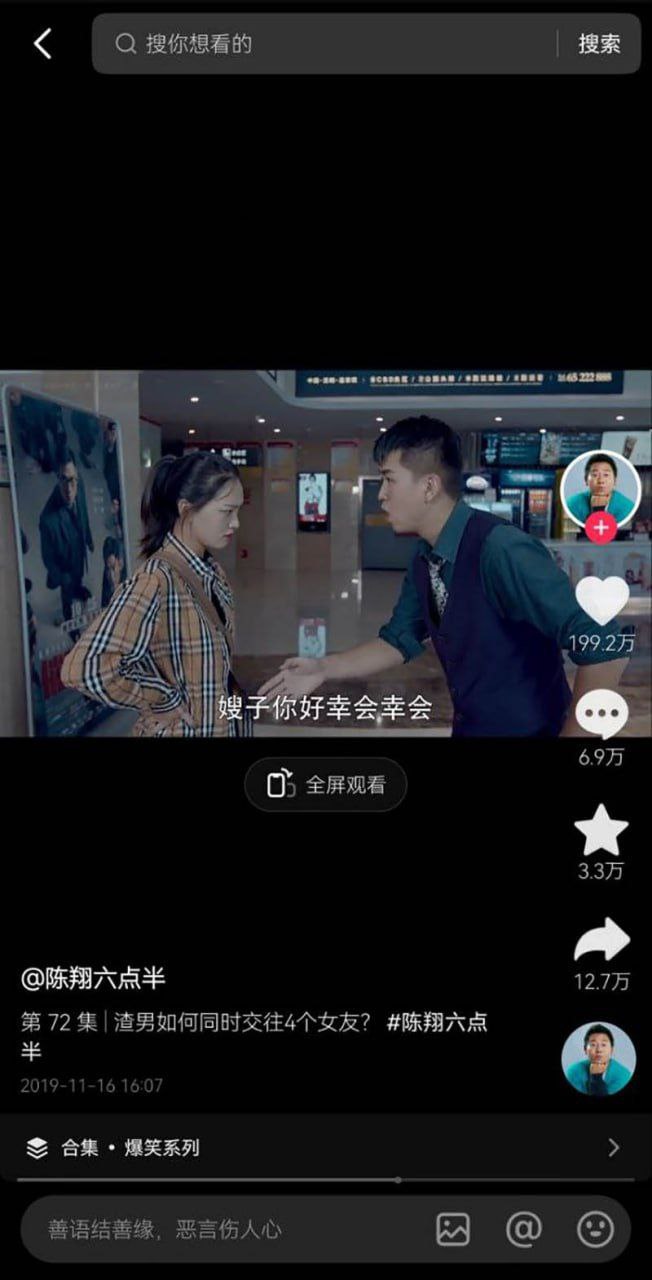Tap the round avatar above the collection row
The width and height of the screenshot is (652, 1280).
click(599, 1058)
